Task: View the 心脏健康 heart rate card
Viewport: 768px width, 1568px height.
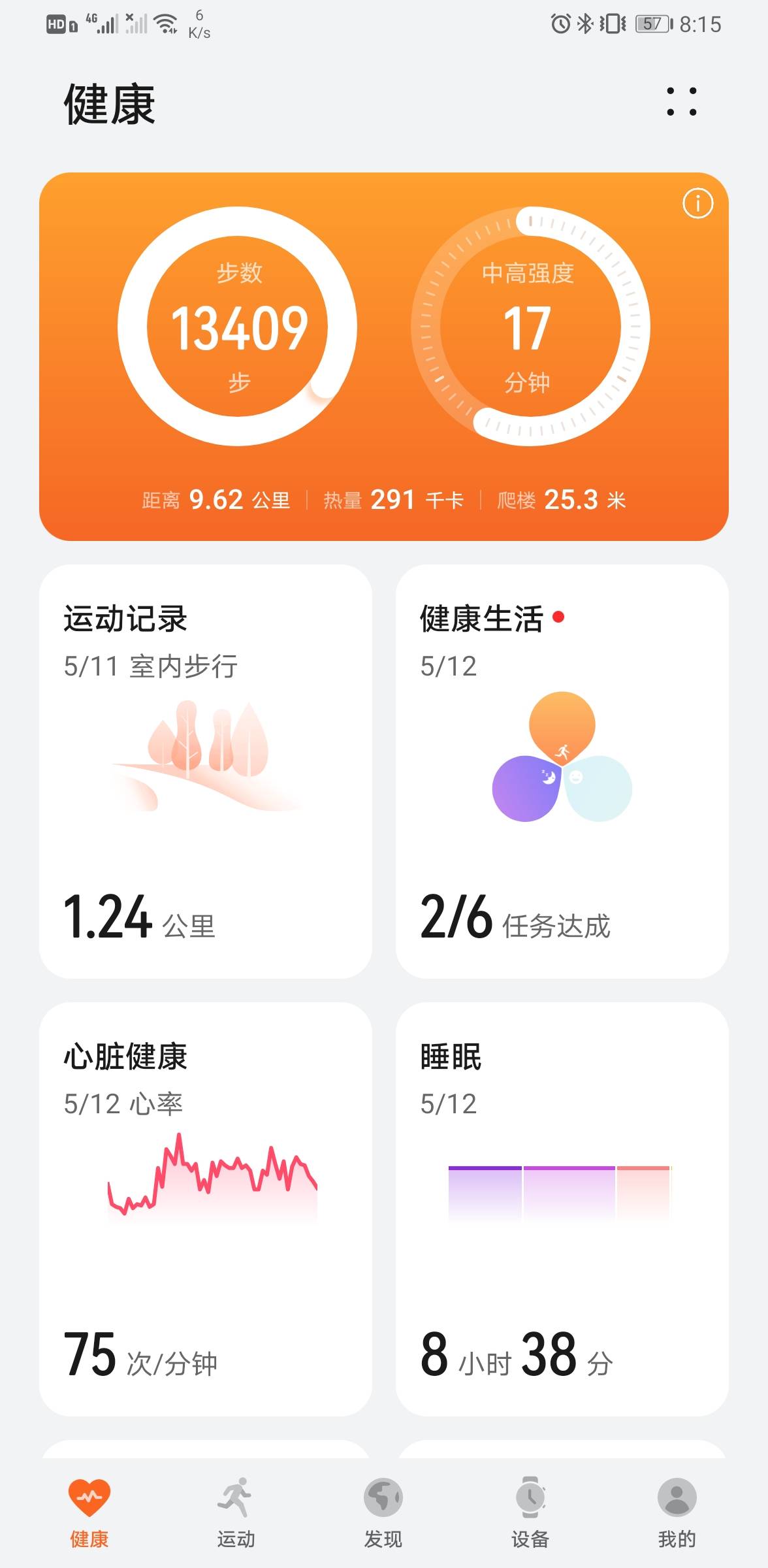Action: (x=206, y=1209)
